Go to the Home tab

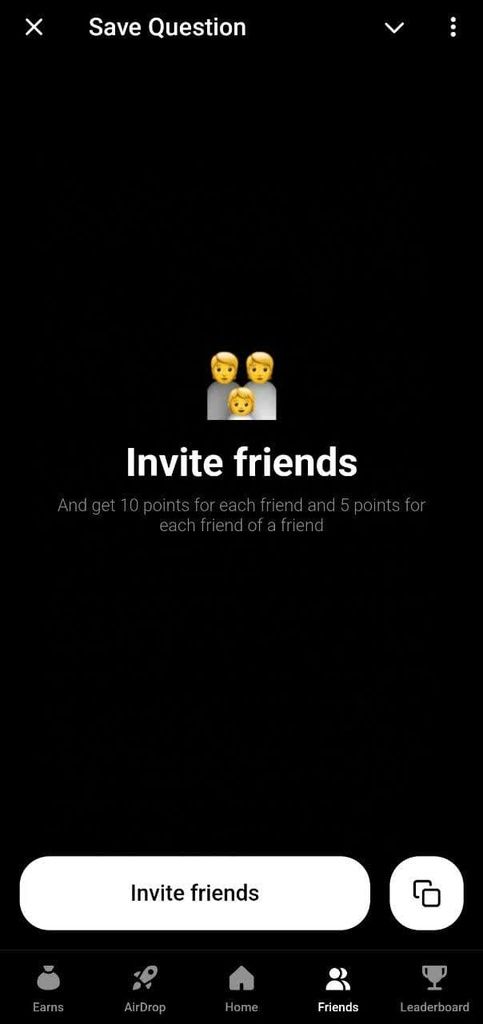pos(242,989)
